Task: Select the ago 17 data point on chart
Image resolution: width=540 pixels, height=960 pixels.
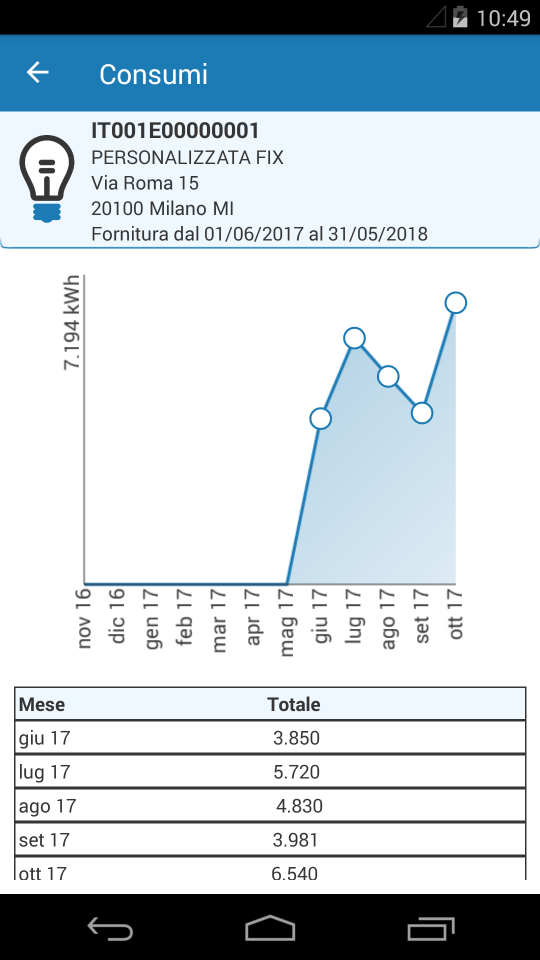Action: coord(388,376)
